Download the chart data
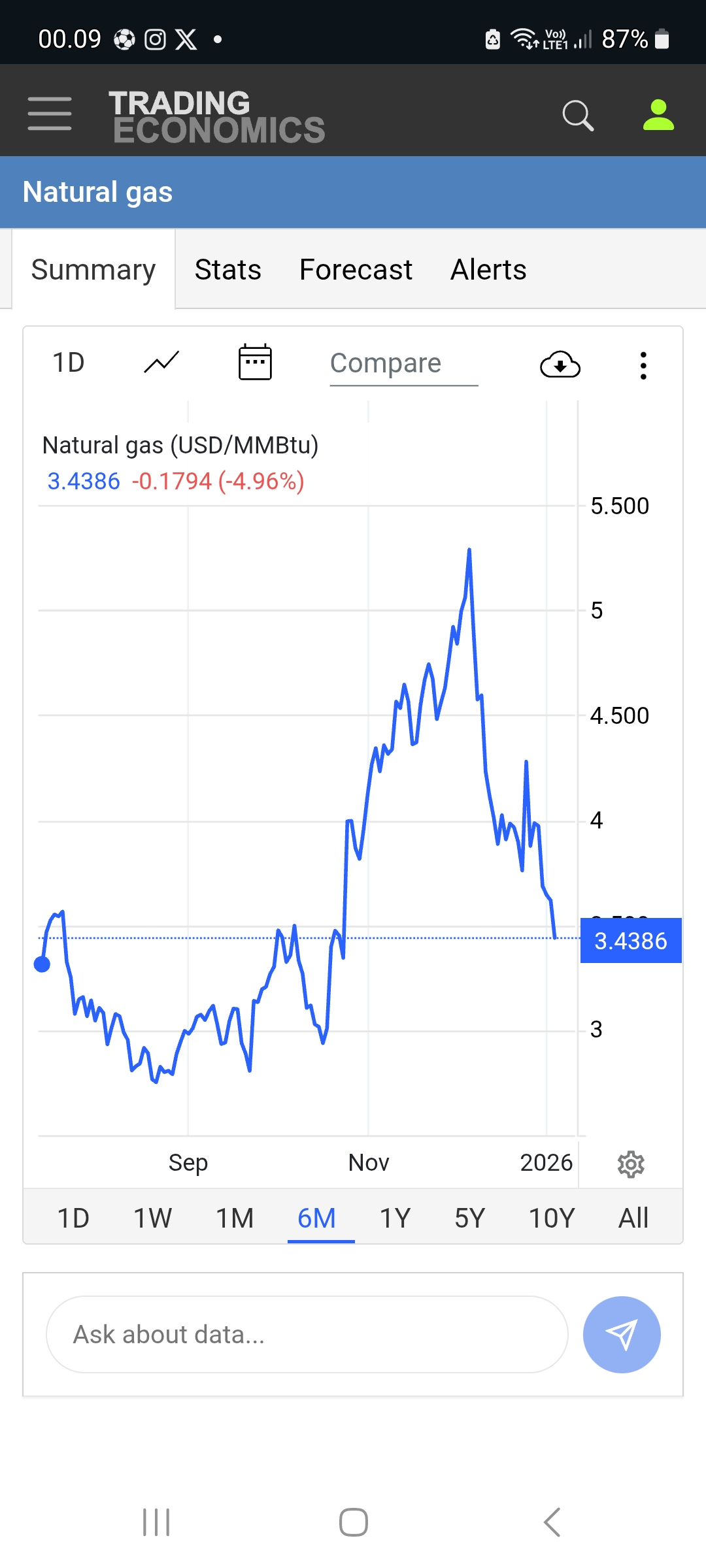Viewport: 706px width, 1568px height. pos(560,365)
